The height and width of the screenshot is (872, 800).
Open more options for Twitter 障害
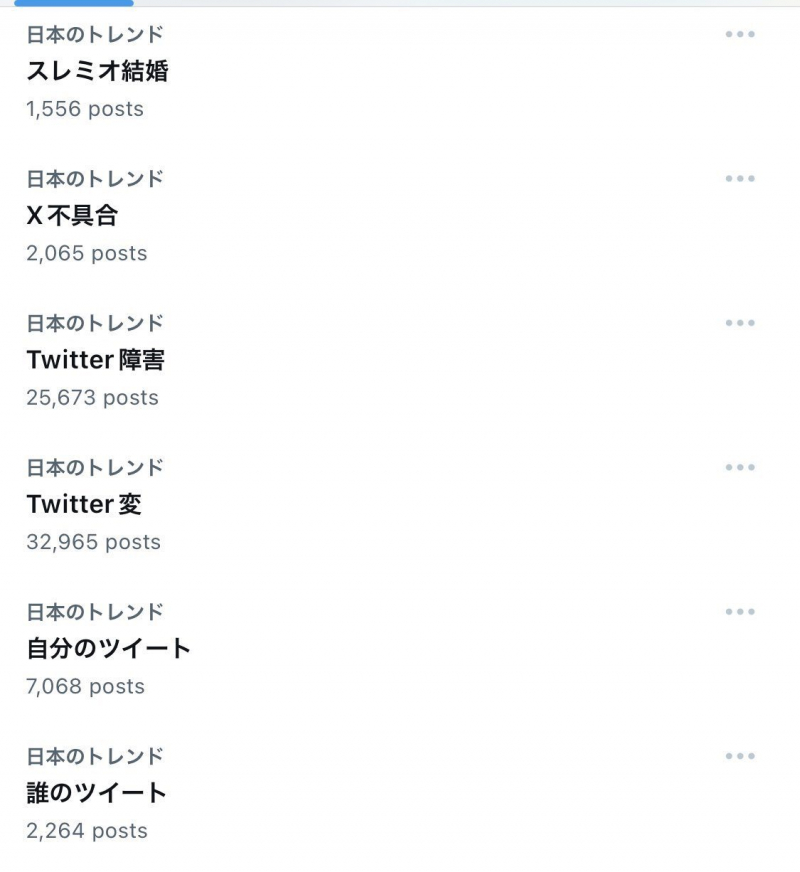click(740, 323)
